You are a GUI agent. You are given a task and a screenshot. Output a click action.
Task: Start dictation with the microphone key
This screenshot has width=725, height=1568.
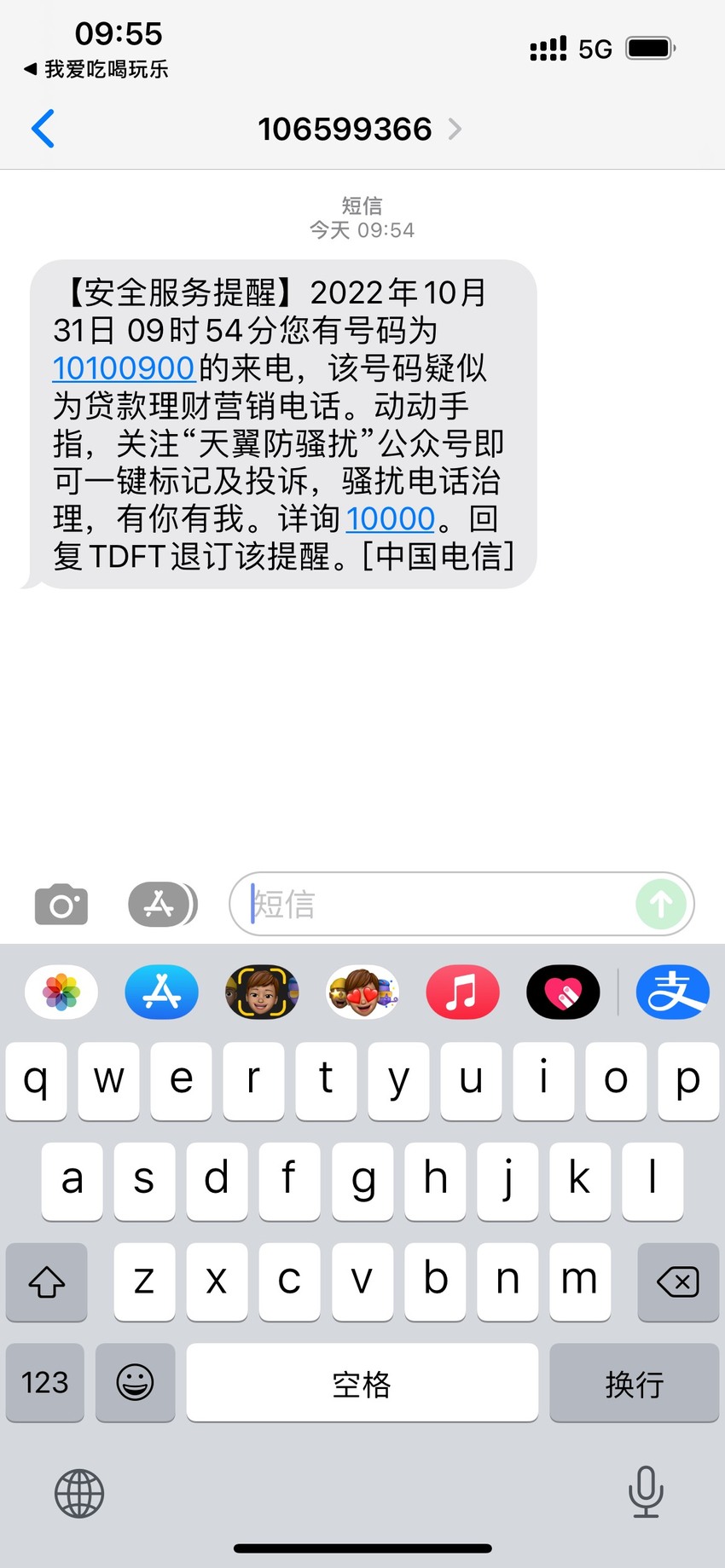646,1492
